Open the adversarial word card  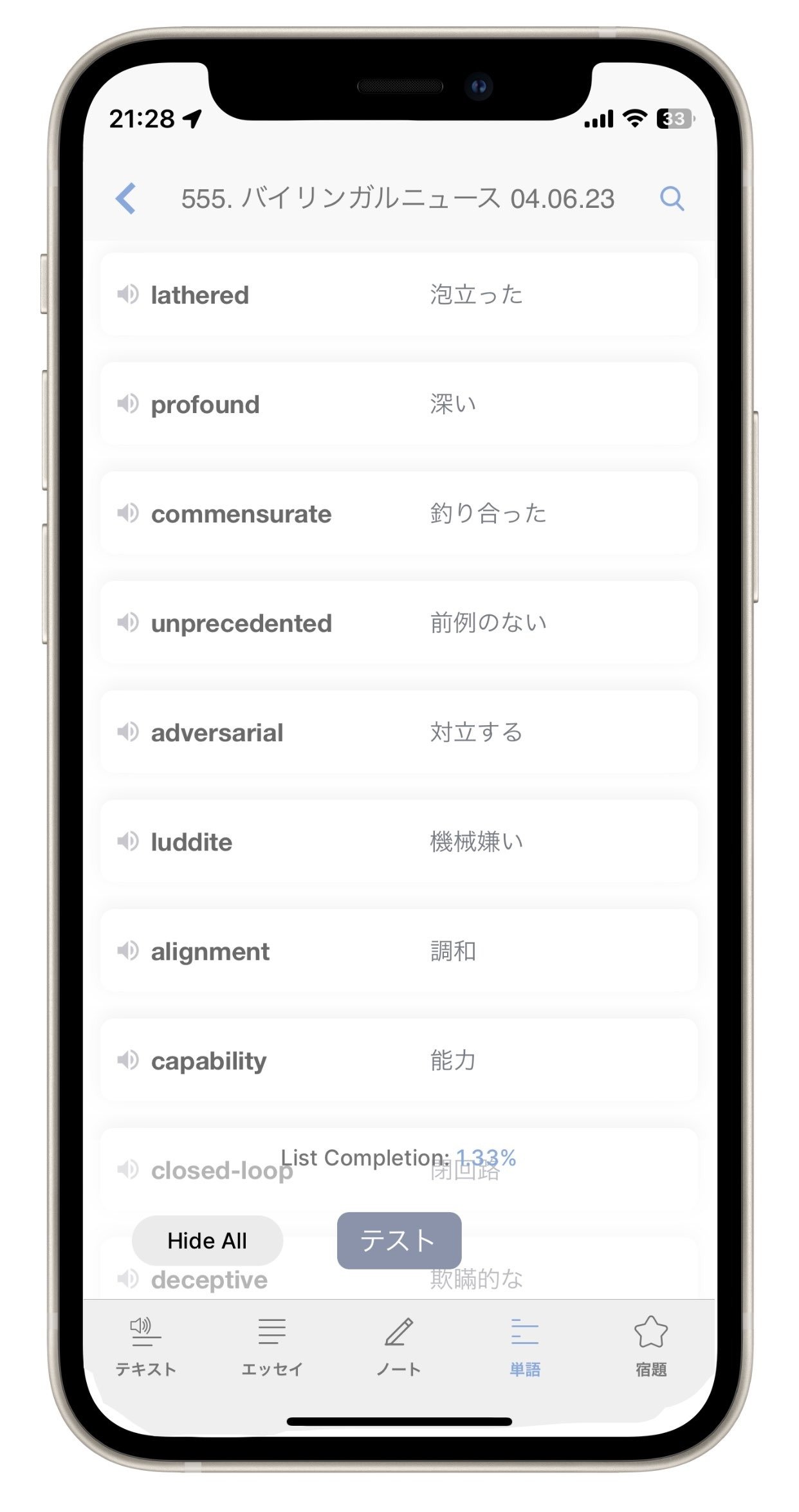[399, 732]
